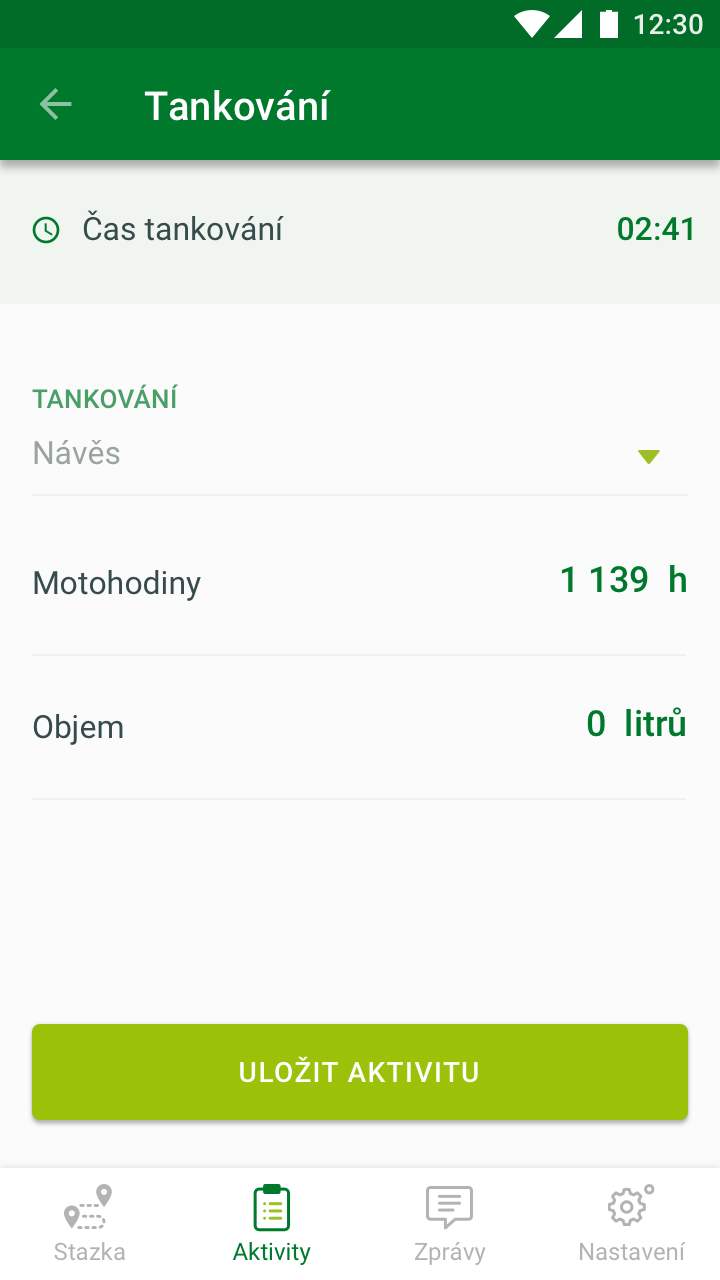720x1280 pixels.
Task: Go back using the arrow in the header
Action: 56,105
